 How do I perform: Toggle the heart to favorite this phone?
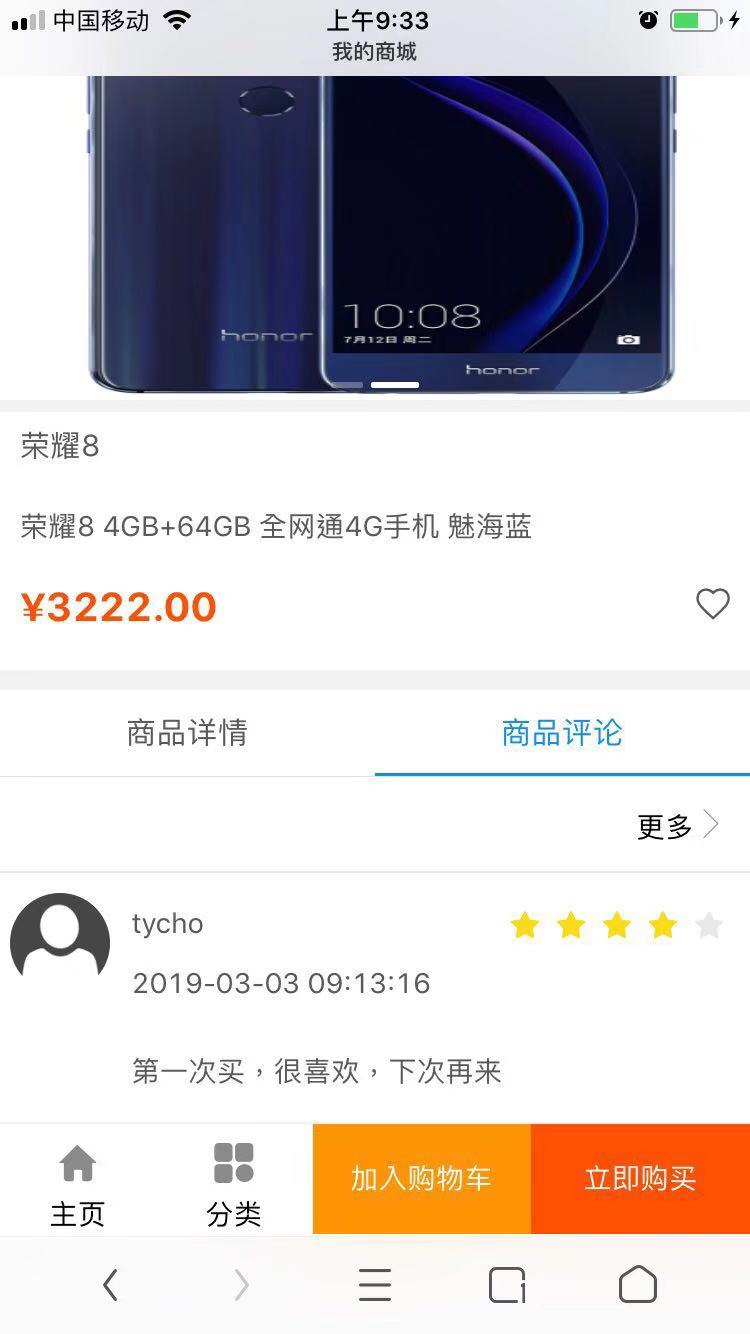[713, 604]
